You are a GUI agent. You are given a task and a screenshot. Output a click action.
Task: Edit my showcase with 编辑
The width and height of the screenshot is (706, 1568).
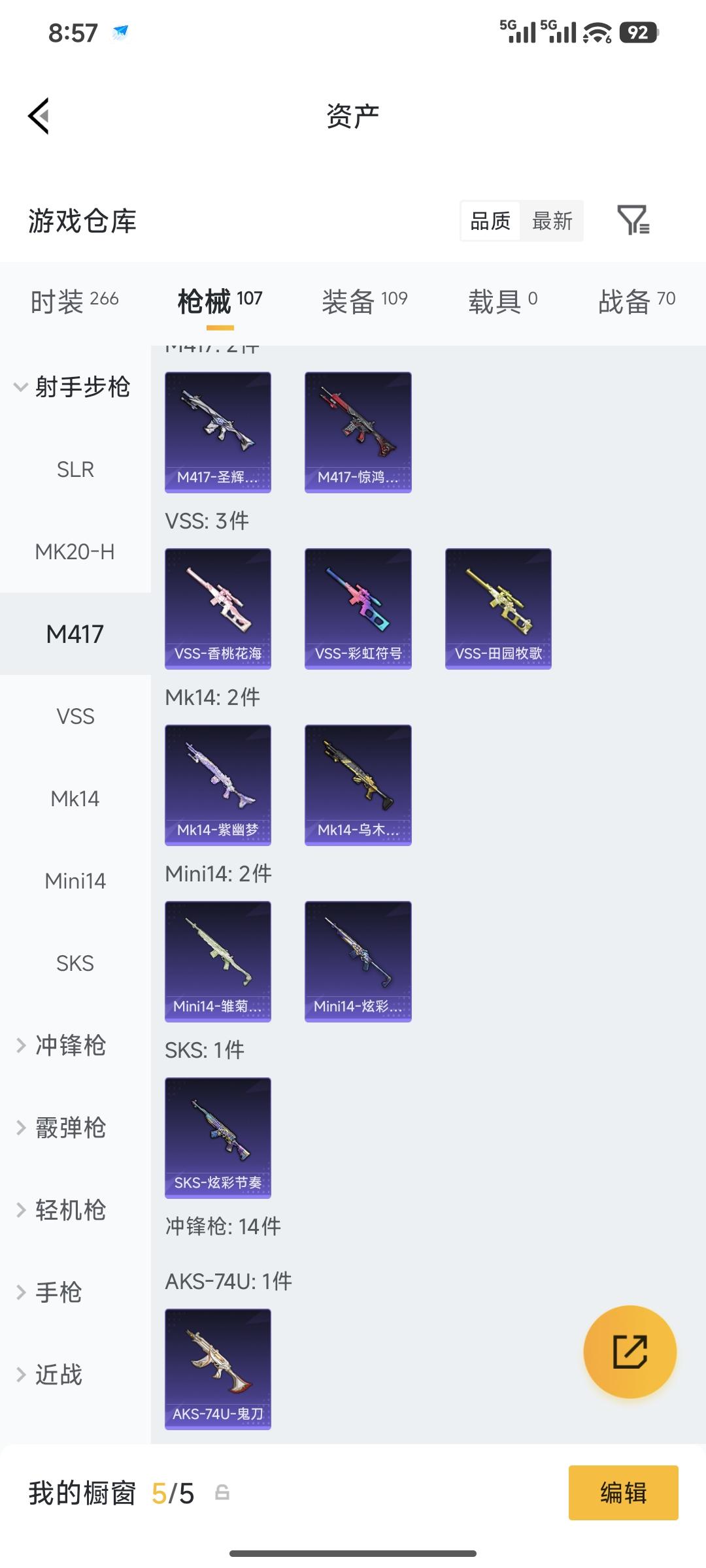(623, 1493)
